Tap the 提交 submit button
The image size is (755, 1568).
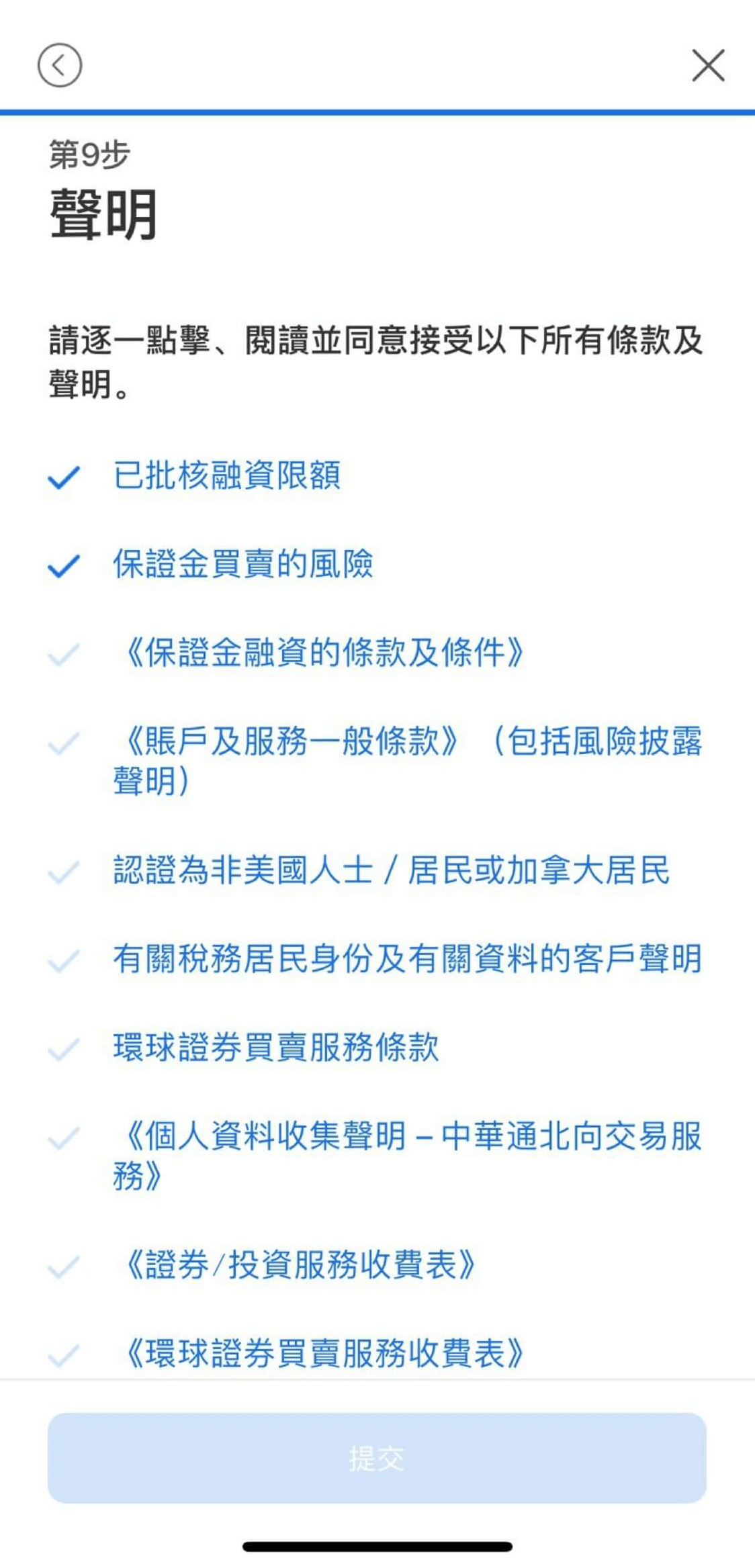pyautogui.click(x=377, y=1458)
